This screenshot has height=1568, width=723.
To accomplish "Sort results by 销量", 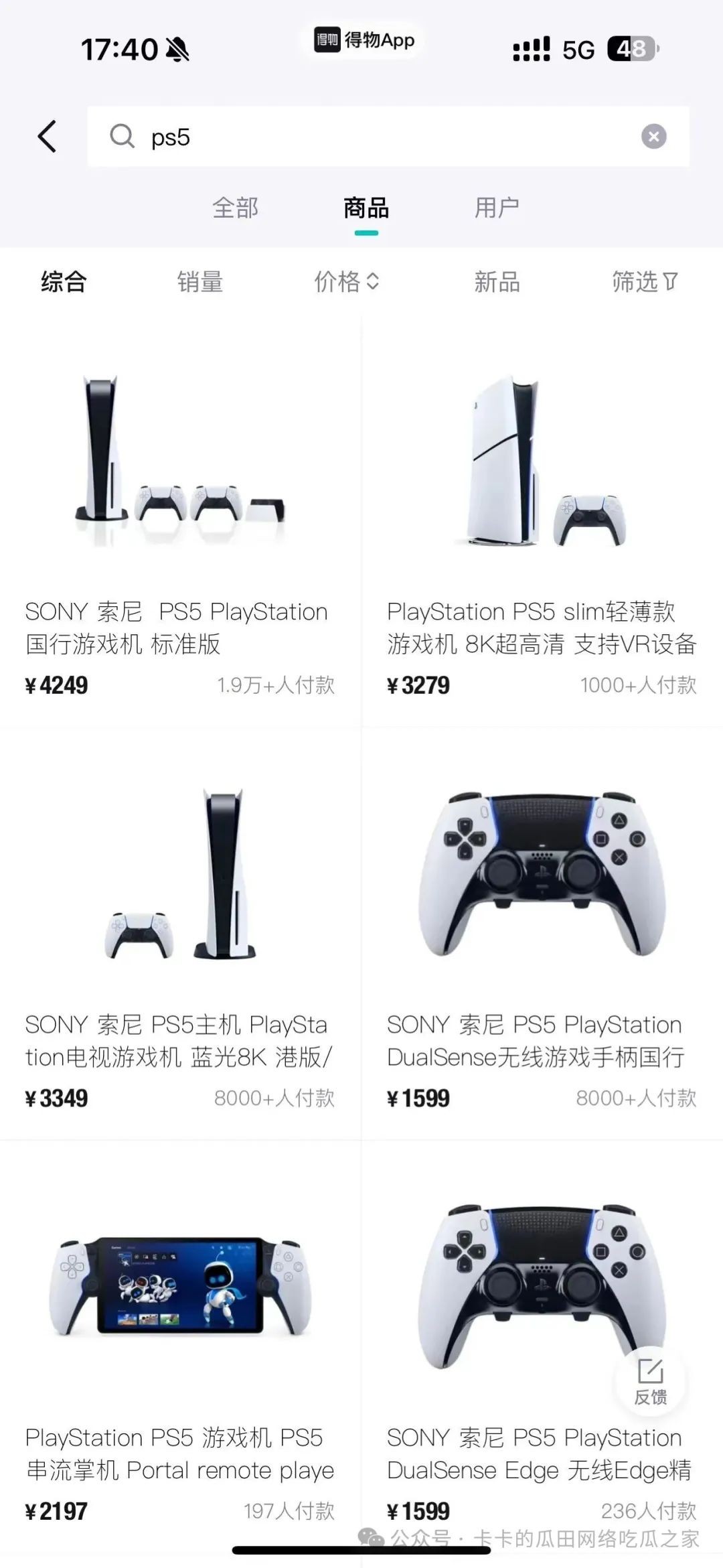I will click(x=199, y=282).
